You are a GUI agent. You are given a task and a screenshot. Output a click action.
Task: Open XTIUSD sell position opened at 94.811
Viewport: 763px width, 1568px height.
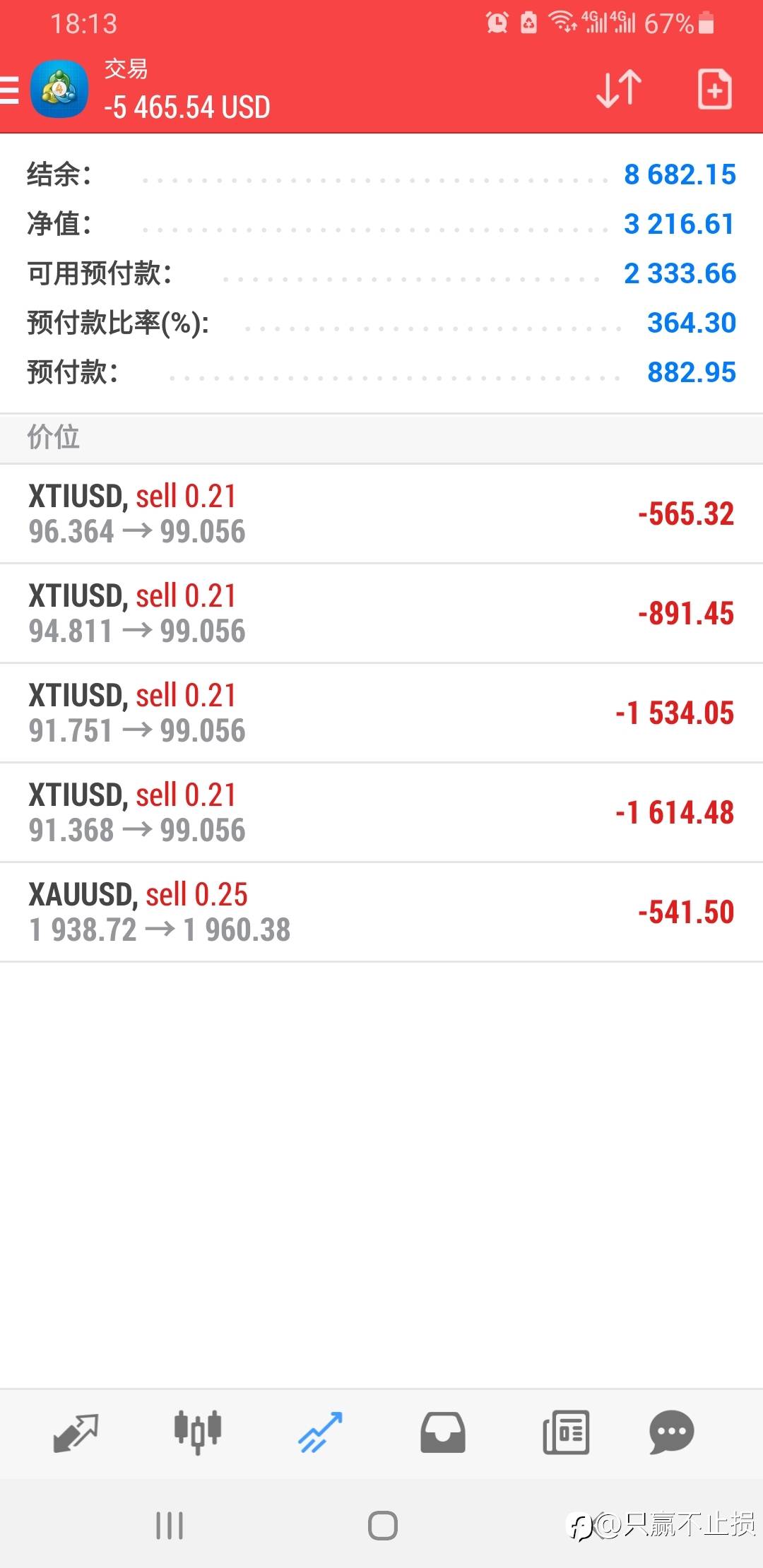(381, 614)
